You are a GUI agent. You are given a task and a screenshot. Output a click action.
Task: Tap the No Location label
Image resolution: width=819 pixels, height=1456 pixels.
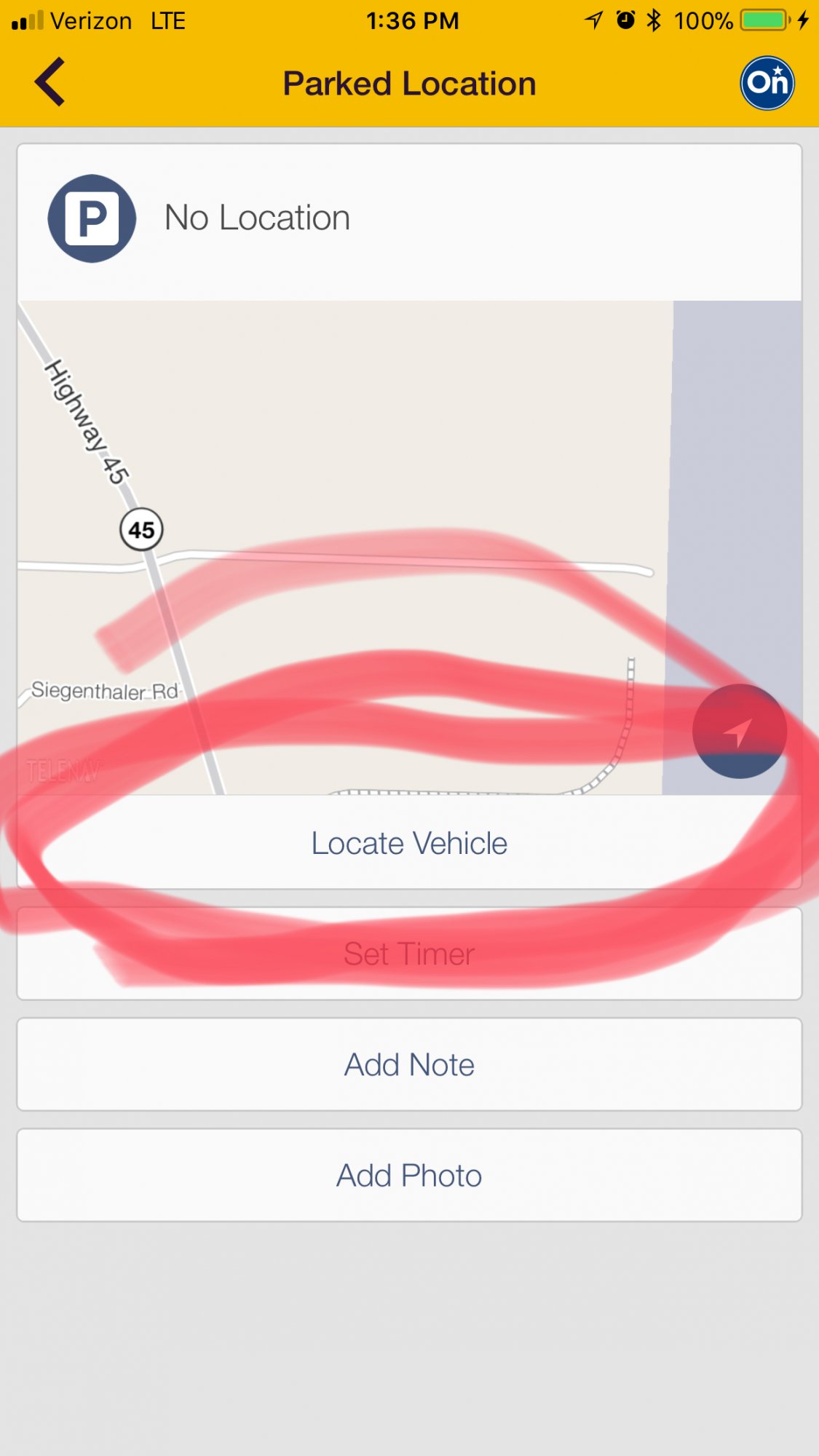[x=256, y=216]
